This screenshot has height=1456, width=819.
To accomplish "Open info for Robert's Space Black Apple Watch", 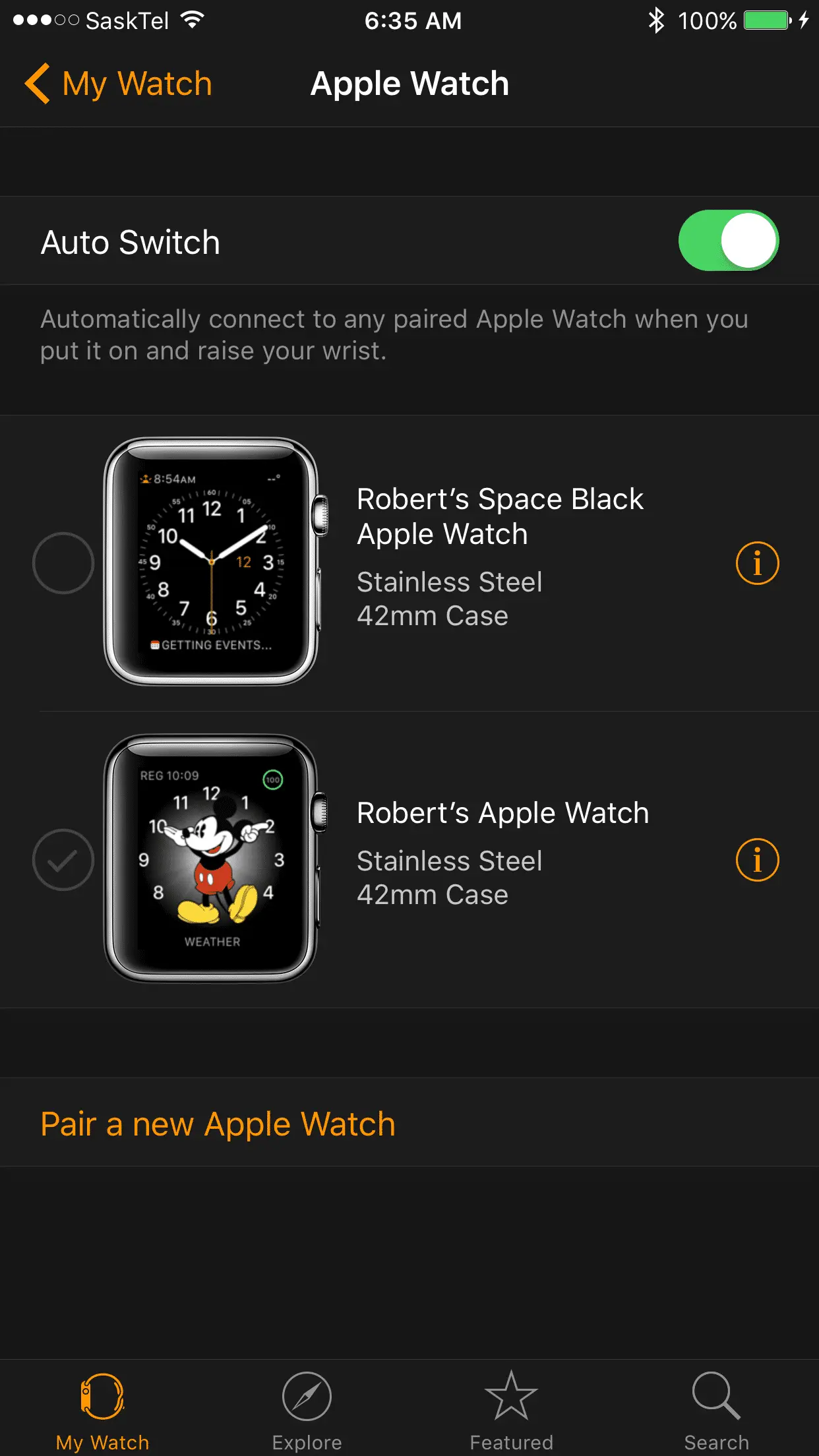I will pyautogui.click(x=757, y=563).
